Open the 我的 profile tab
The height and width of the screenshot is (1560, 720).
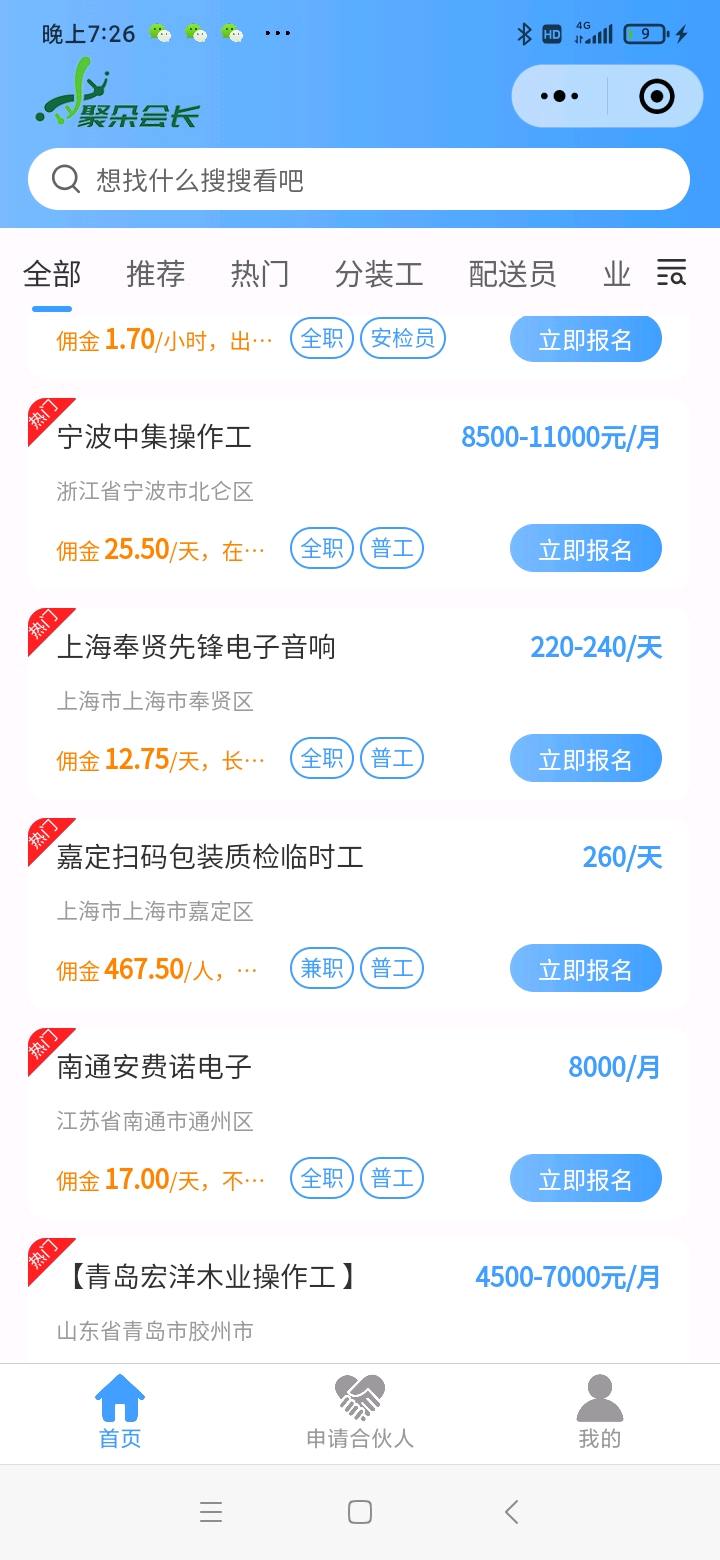pyautogui.click(x=600, y=1412)
